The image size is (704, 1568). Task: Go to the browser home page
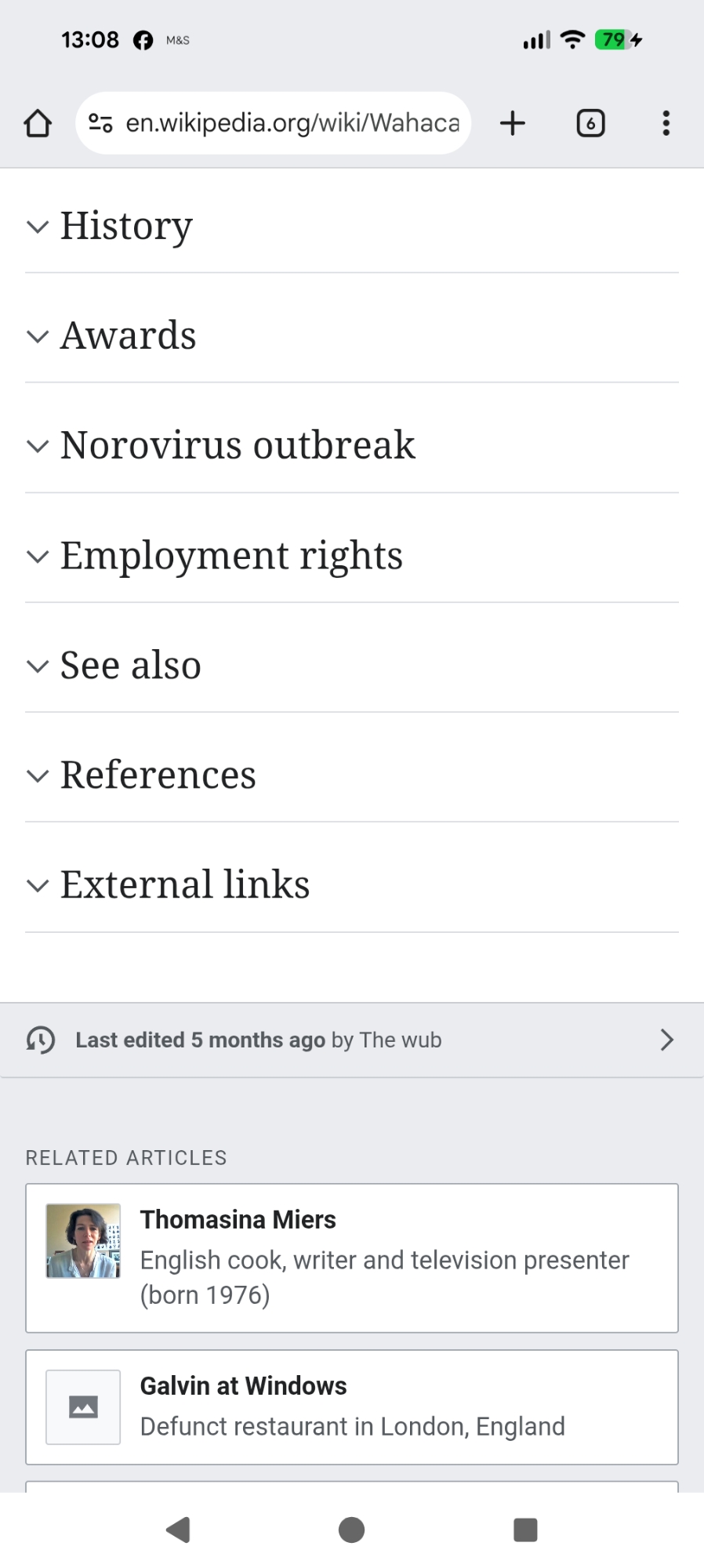(38, 123)
